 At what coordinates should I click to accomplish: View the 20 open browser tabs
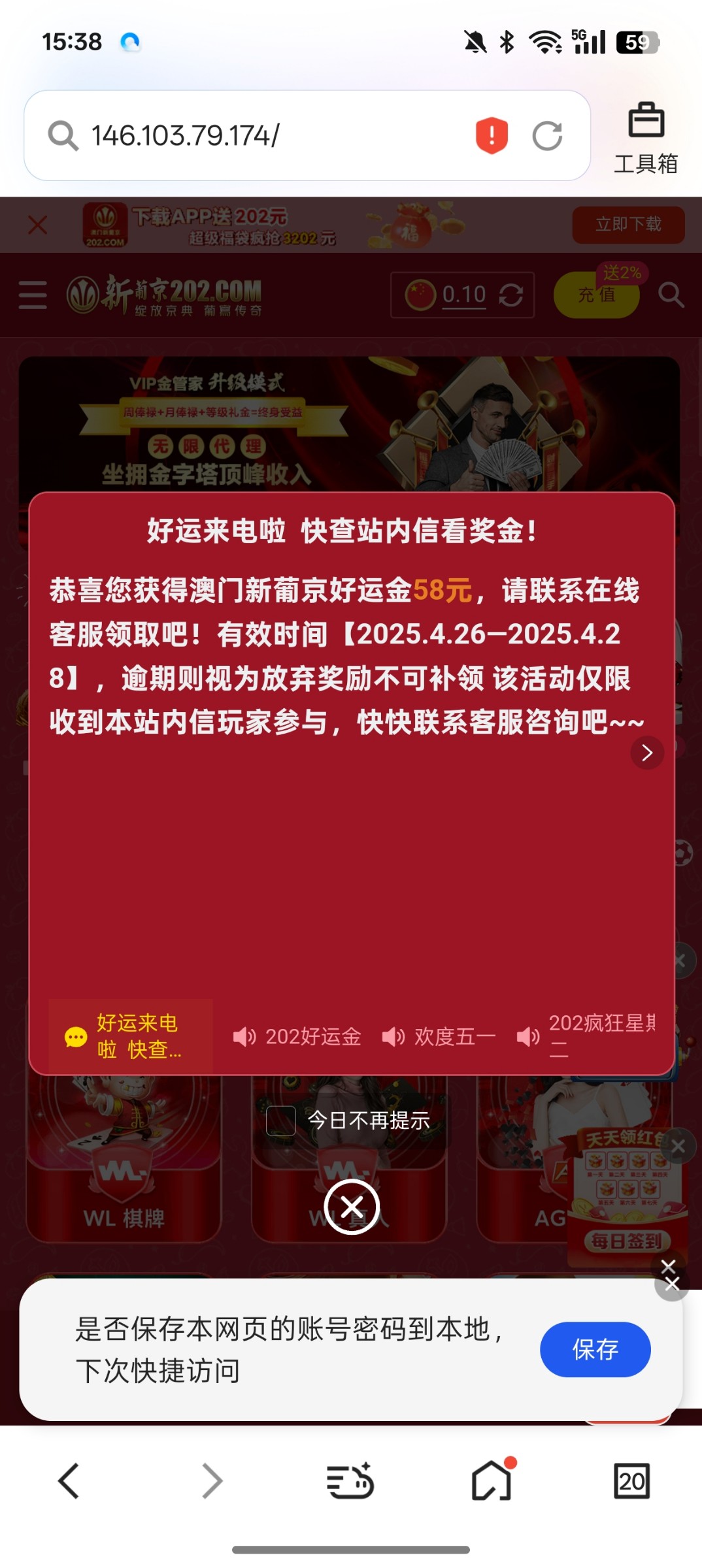[x=631, y=1480]
